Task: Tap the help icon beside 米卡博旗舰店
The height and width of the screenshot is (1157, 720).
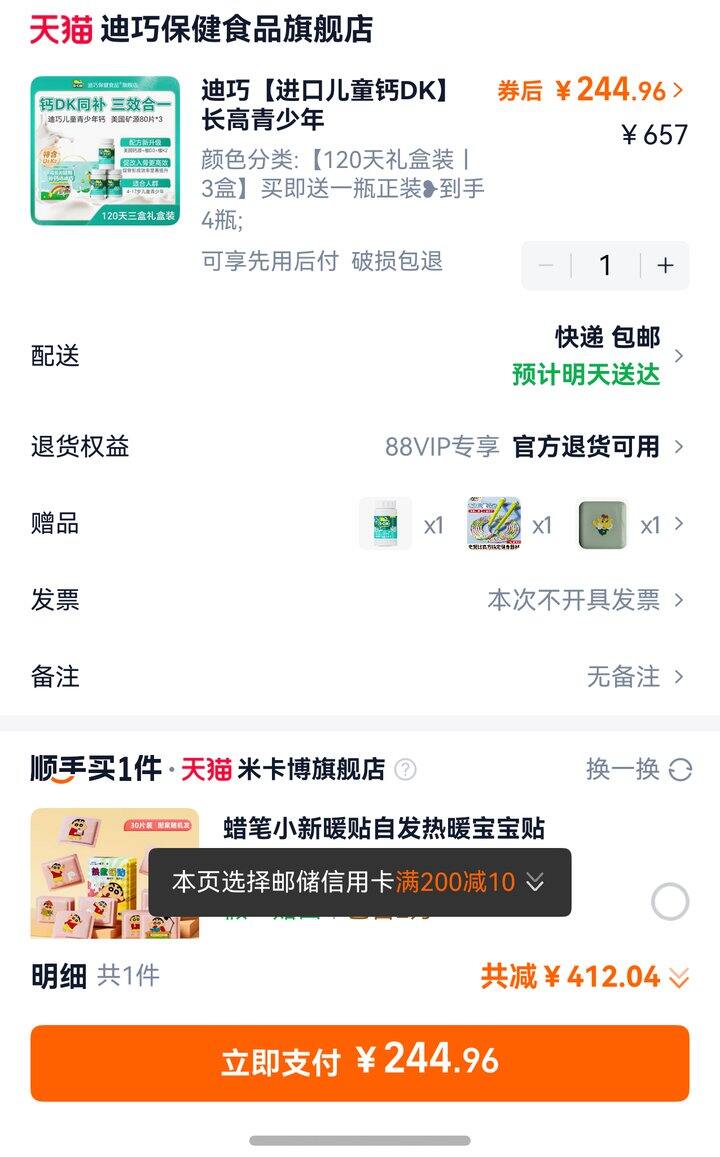Action: pos(405,769)
